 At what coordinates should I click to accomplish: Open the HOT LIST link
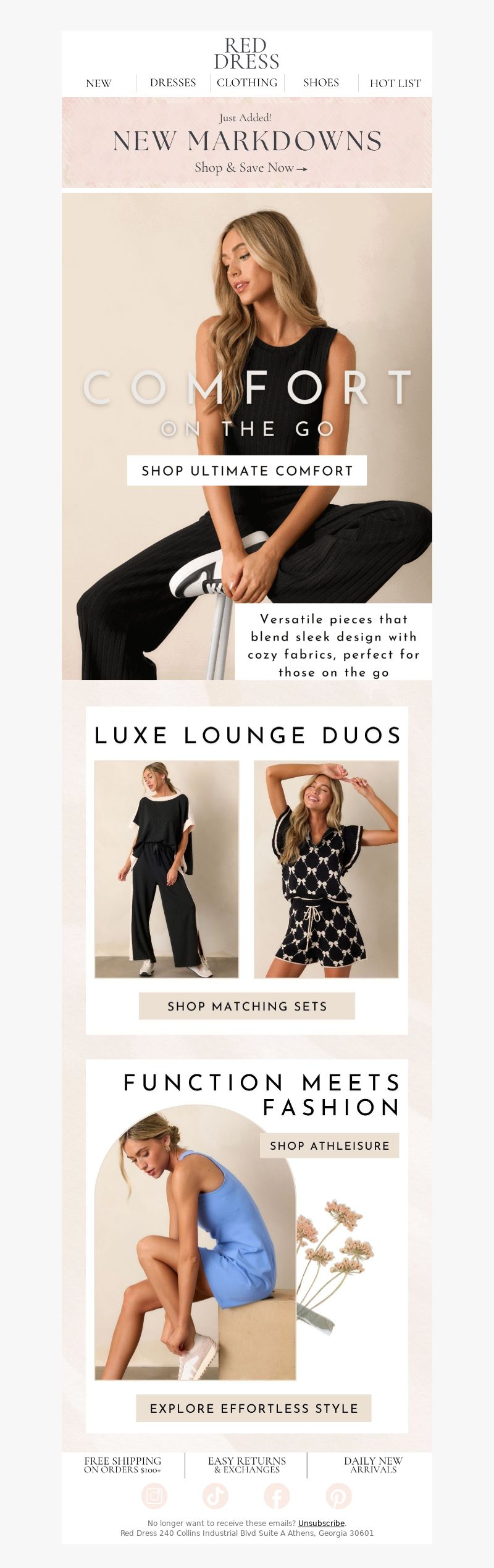tap(395, 83)
